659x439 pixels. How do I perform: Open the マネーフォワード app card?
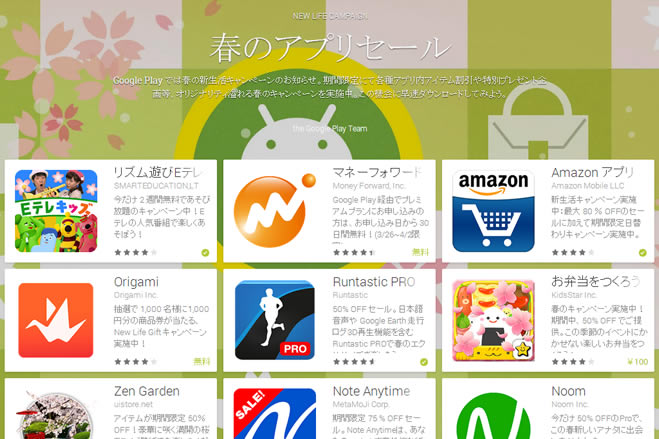(x=329, y=209)
